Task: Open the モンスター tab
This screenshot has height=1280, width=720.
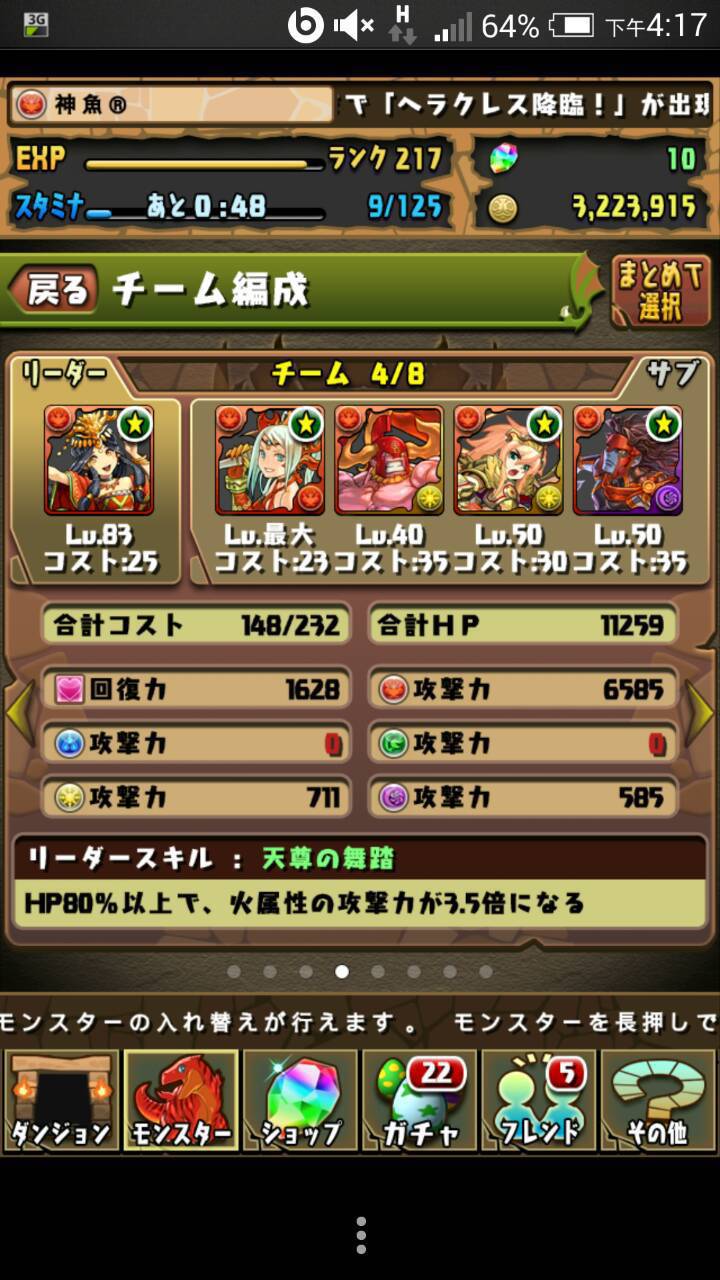Action: click(x=180, y=1100)
